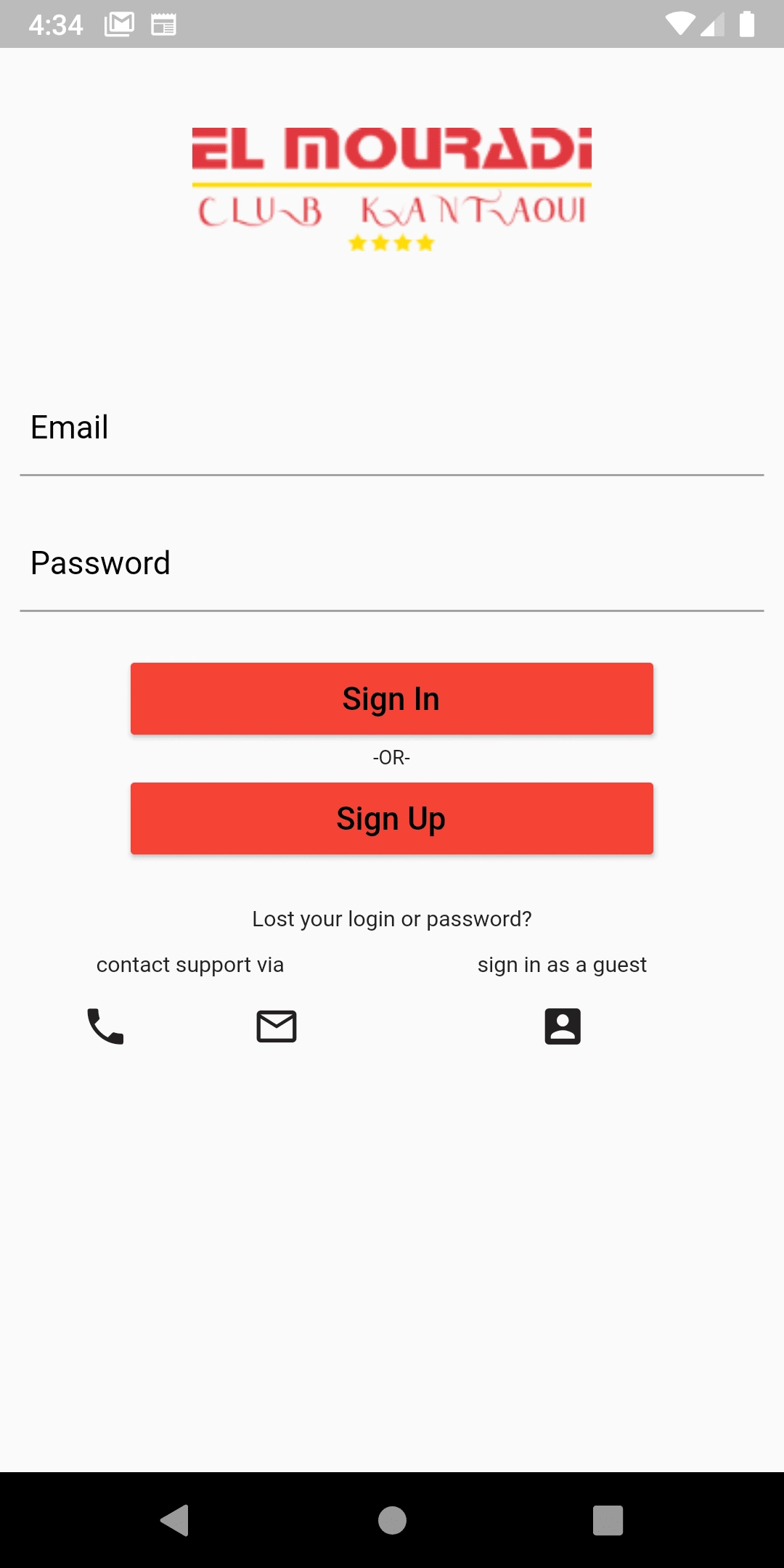Contact support via the envelope icon
784x1568 pixels.
pyautogui.click(x=277, y=1026)
